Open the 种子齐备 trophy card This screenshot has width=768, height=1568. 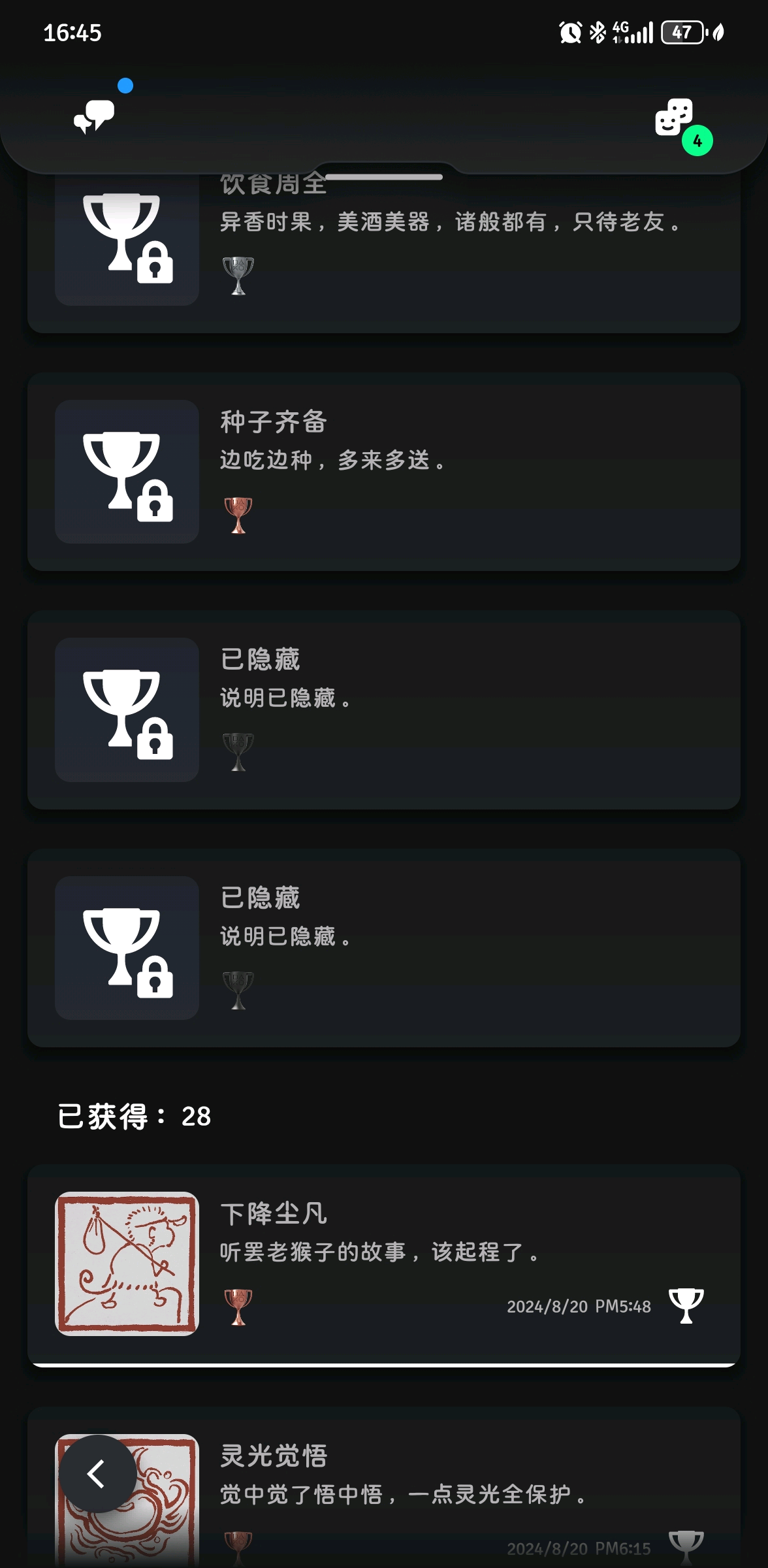(x=384, y=472)
